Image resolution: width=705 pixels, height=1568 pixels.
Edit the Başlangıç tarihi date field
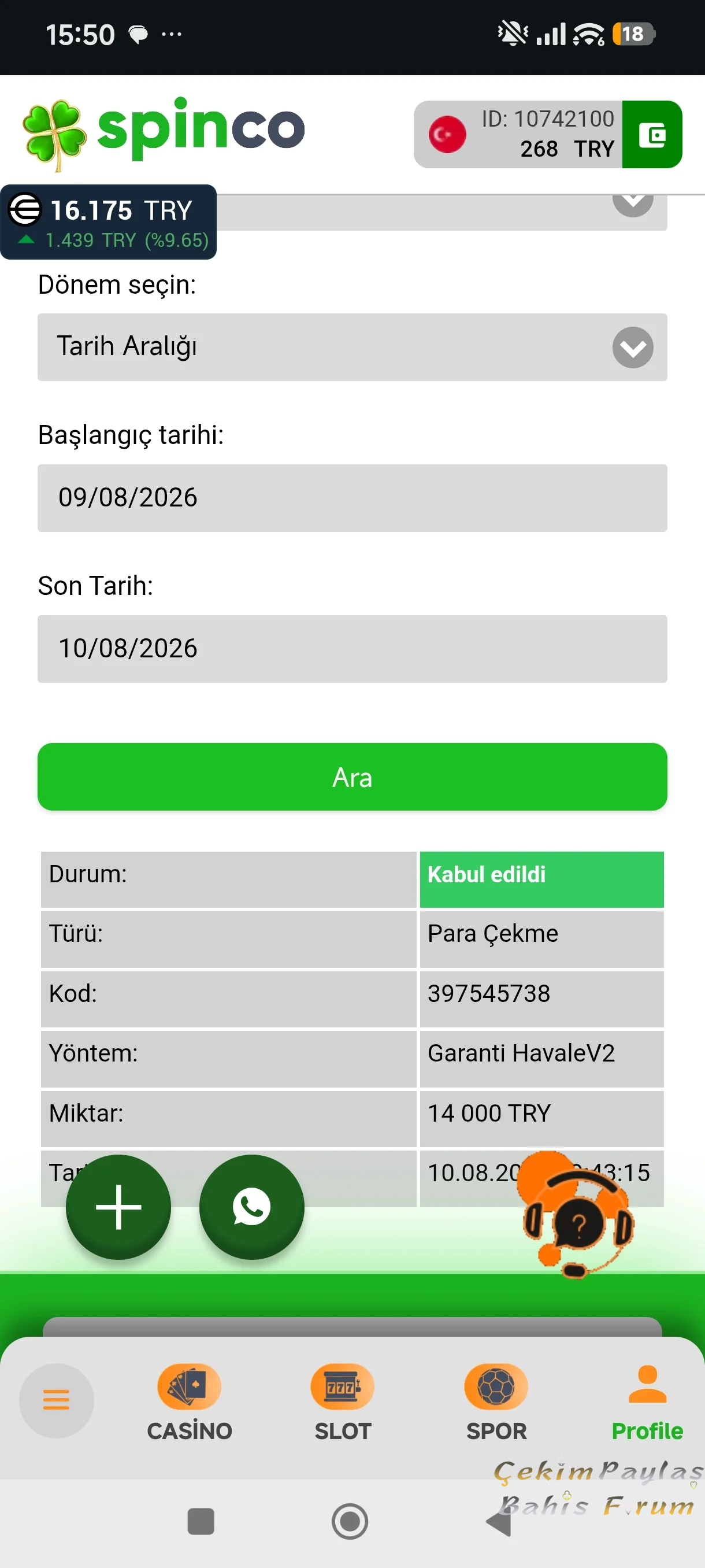click(x=352, y=498)
